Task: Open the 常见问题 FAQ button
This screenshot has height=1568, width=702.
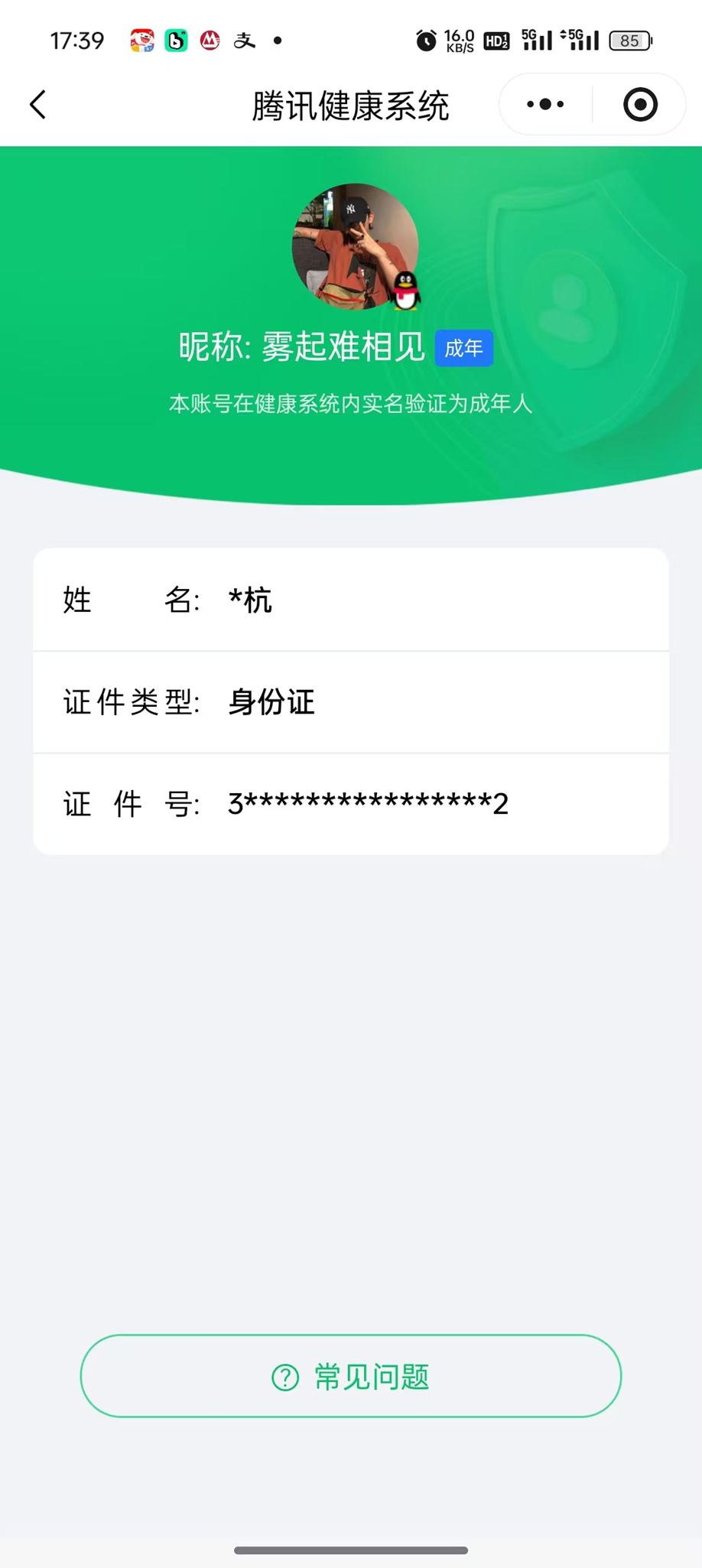Action: 351,1376
